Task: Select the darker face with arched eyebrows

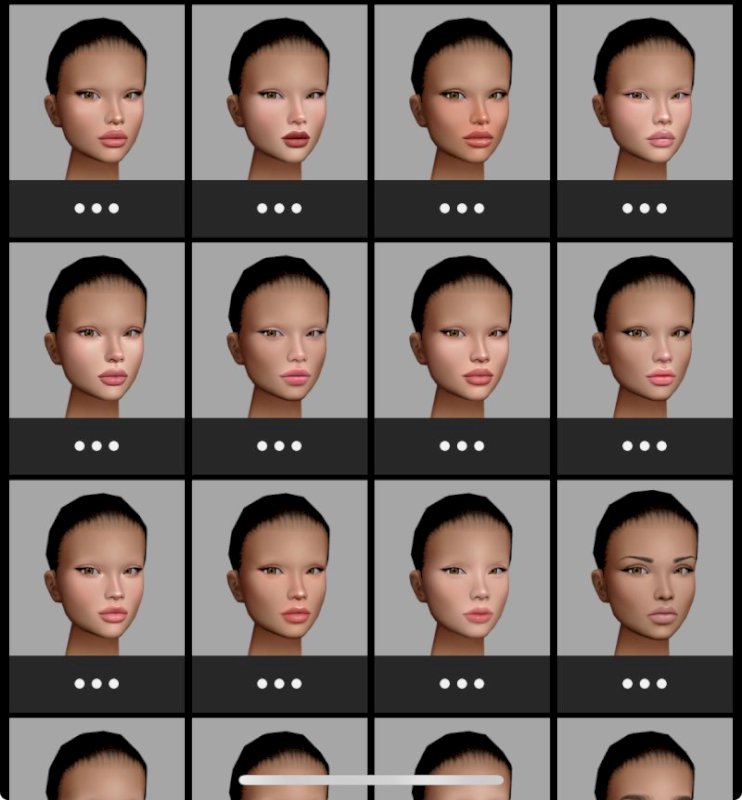Action: 644,568
